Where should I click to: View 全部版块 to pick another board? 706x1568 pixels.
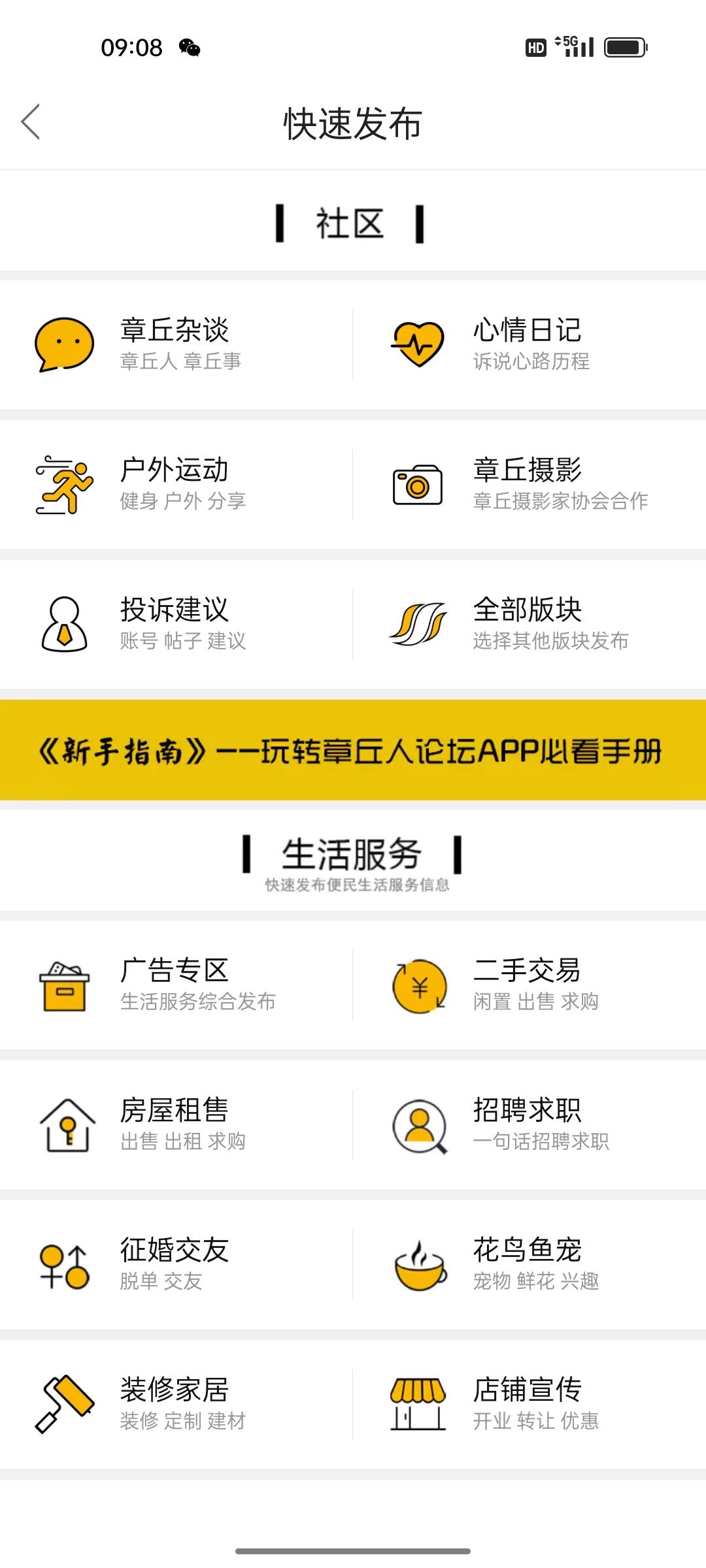coord(529,625)
